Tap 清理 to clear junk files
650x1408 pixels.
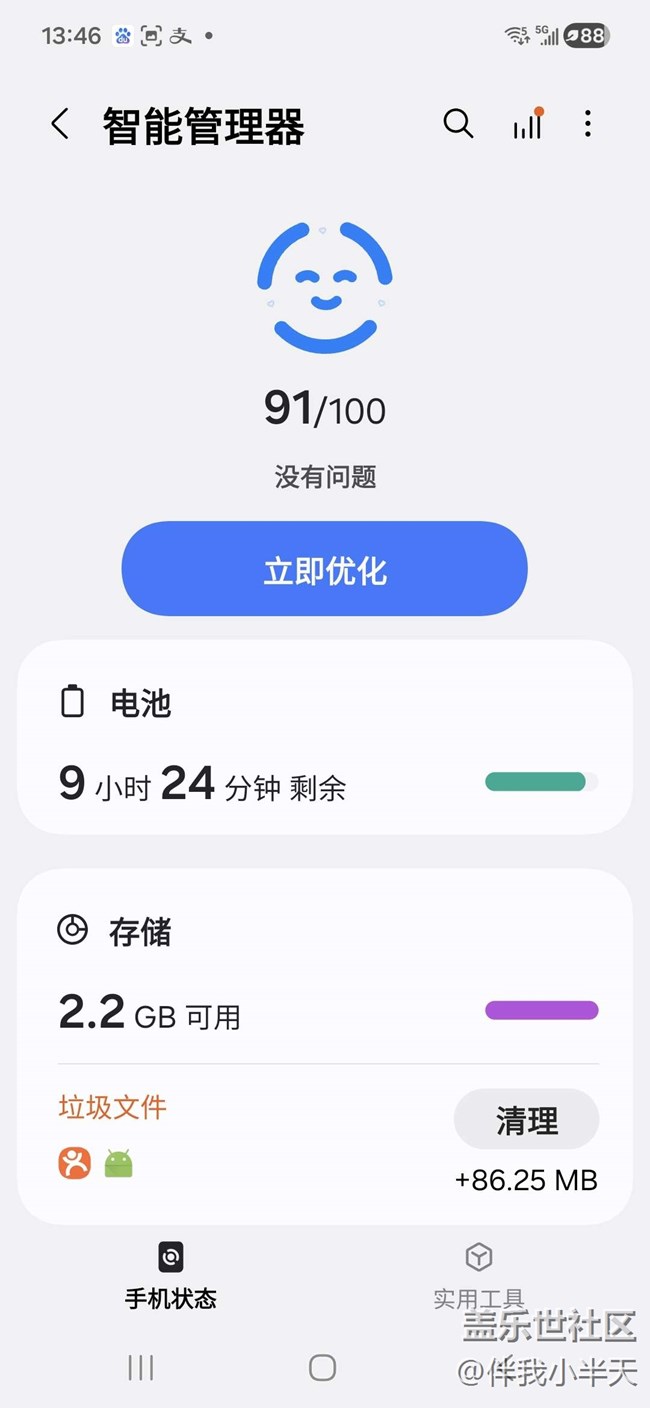(526, 1120)
